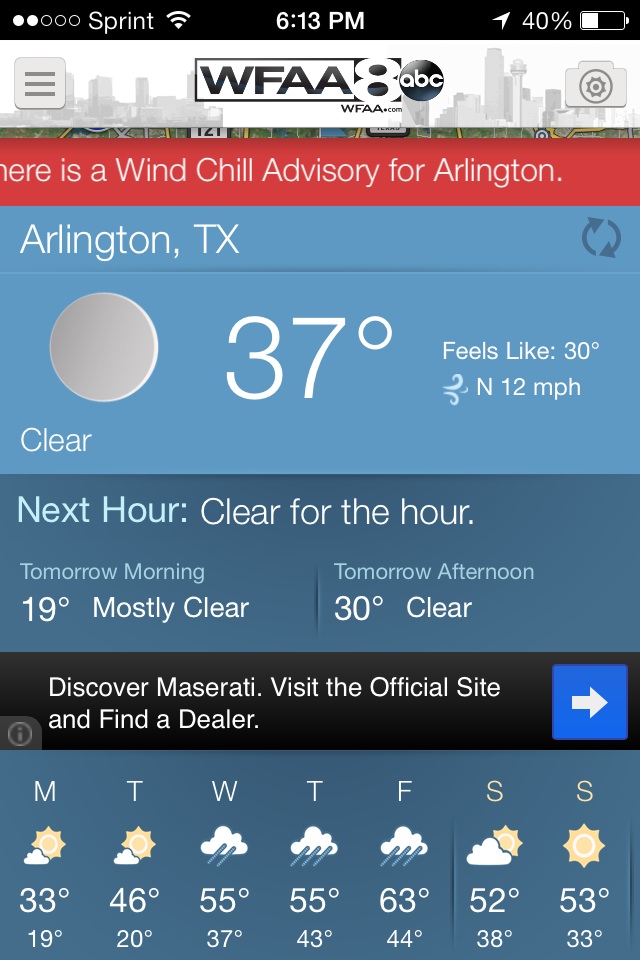Select Friday's 63° forecast
The width and height of the screenshot is (640, 960).
pos(404,865)
